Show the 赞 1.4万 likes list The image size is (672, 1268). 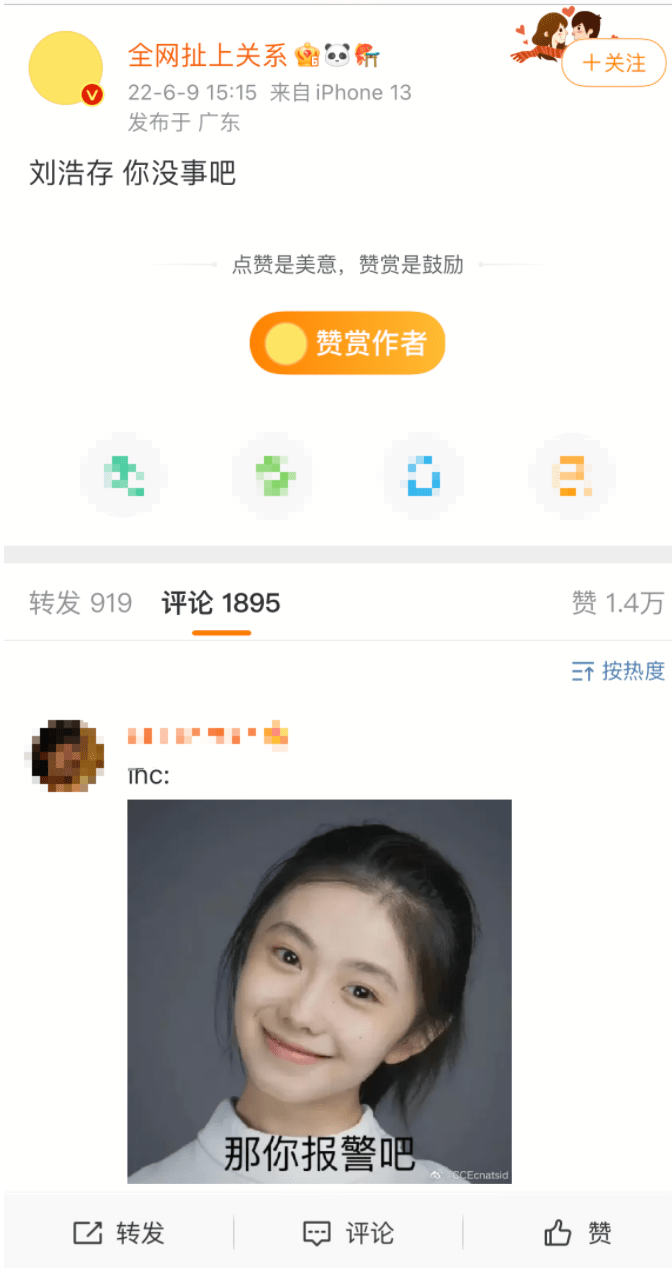point(617,603)
